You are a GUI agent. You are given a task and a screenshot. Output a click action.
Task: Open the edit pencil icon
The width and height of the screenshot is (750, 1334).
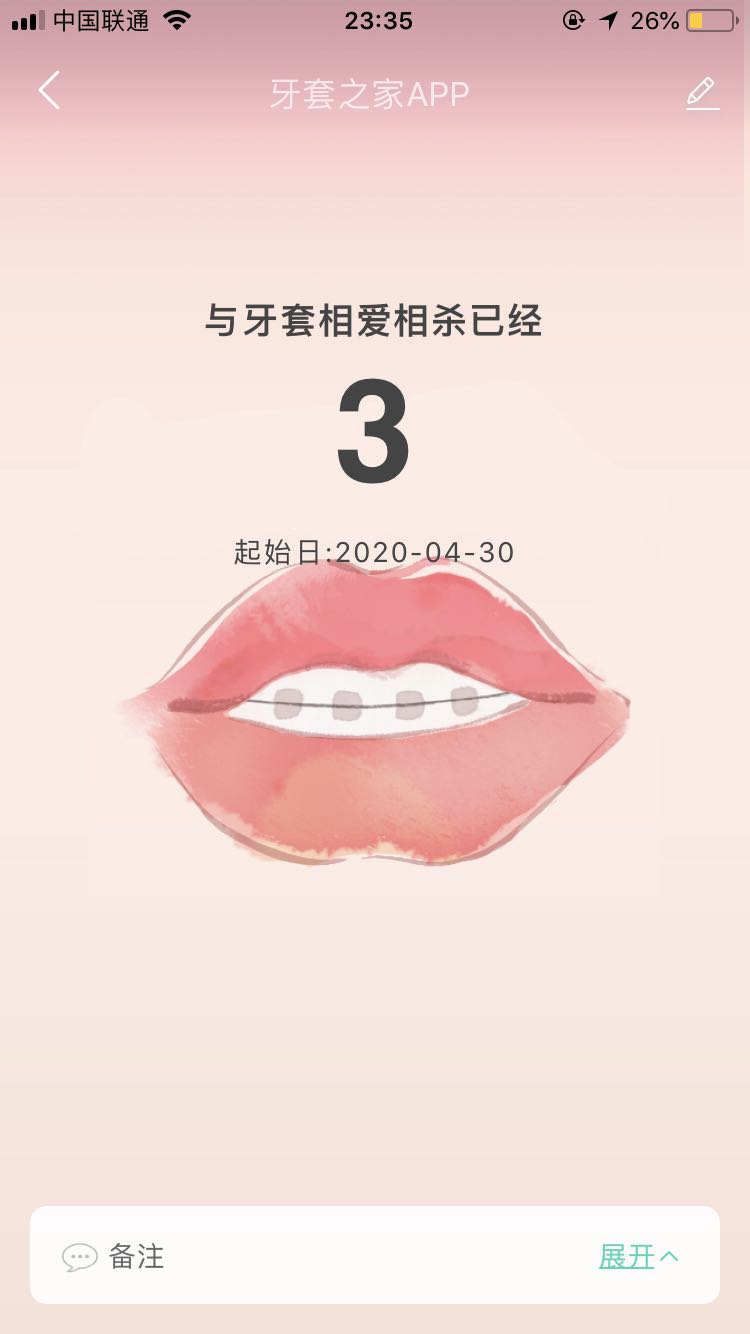[702, 92]
